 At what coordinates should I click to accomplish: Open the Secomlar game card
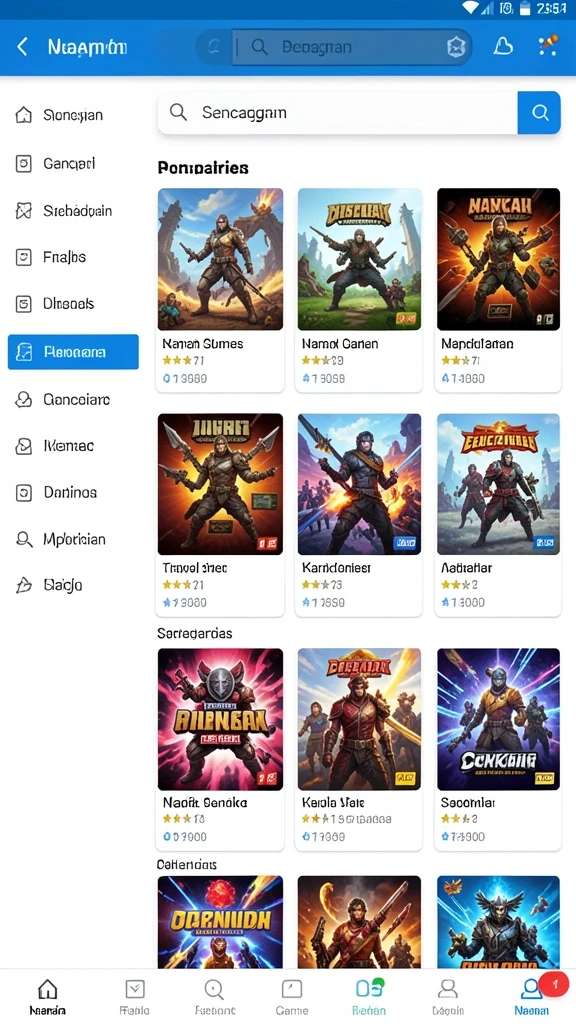[x=498, y=749]
